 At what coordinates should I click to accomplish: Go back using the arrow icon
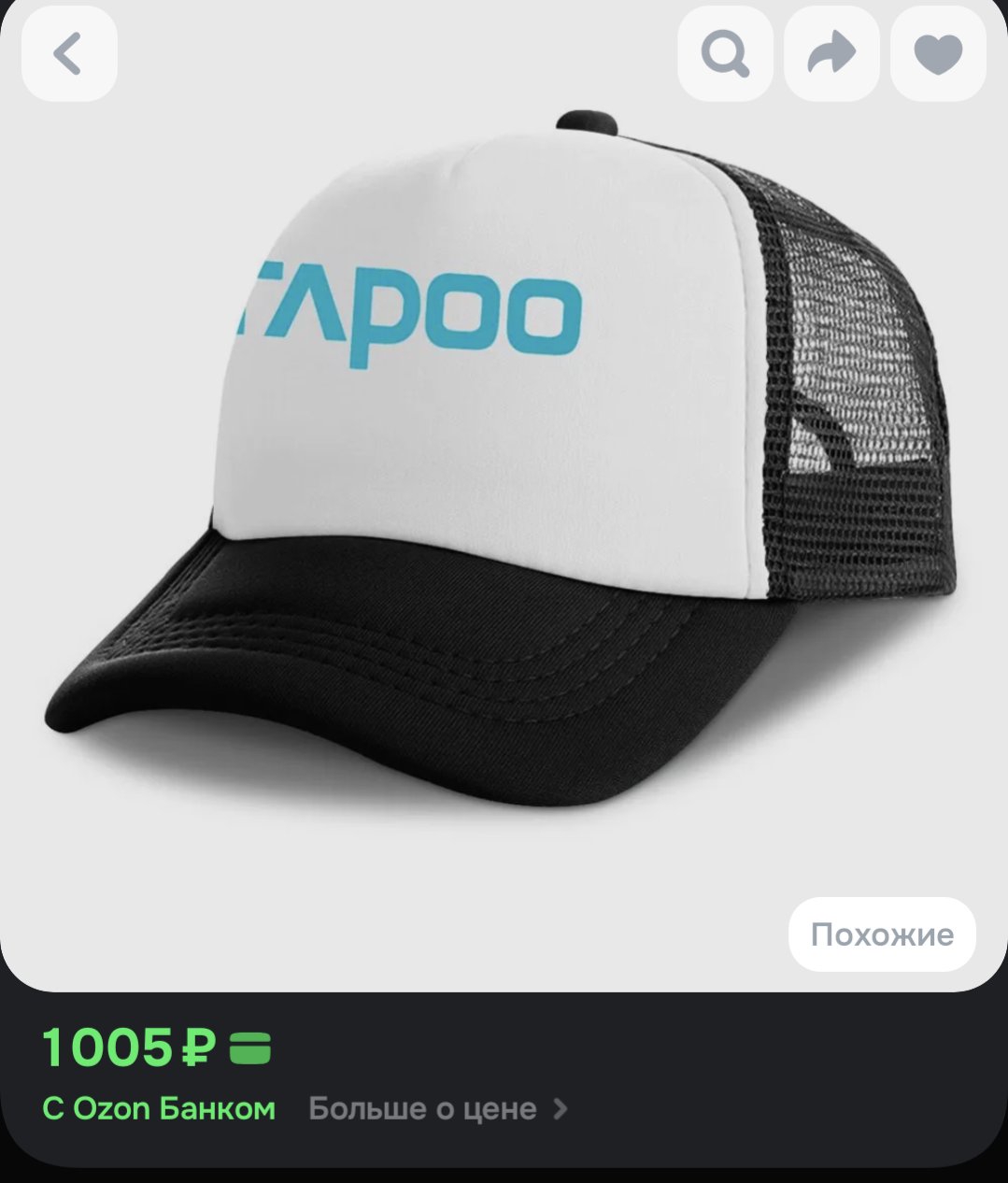[68, 54]
